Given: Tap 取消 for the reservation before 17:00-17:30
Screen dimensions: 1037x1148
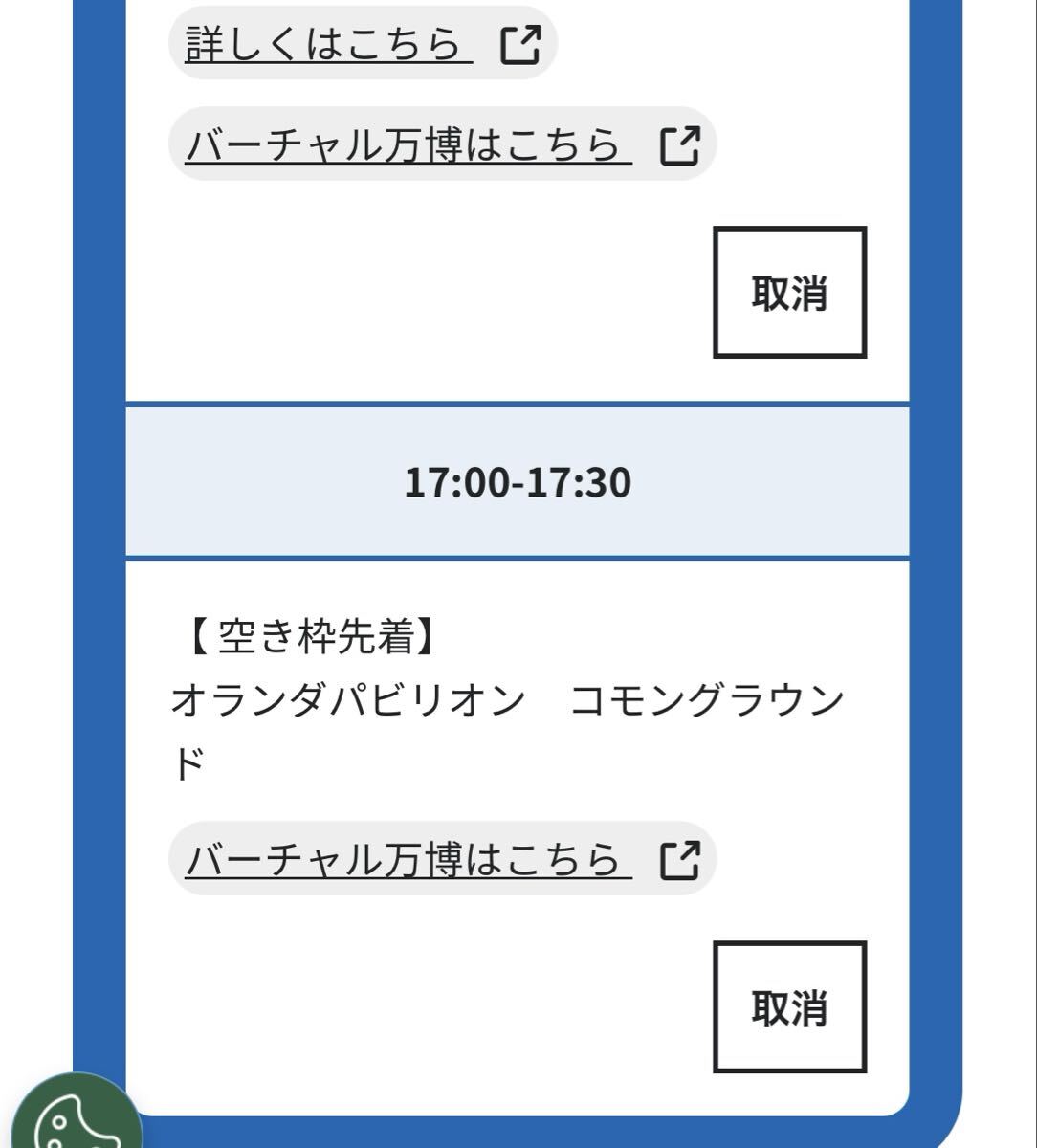Looking at the screenshot, I should 789,293.
